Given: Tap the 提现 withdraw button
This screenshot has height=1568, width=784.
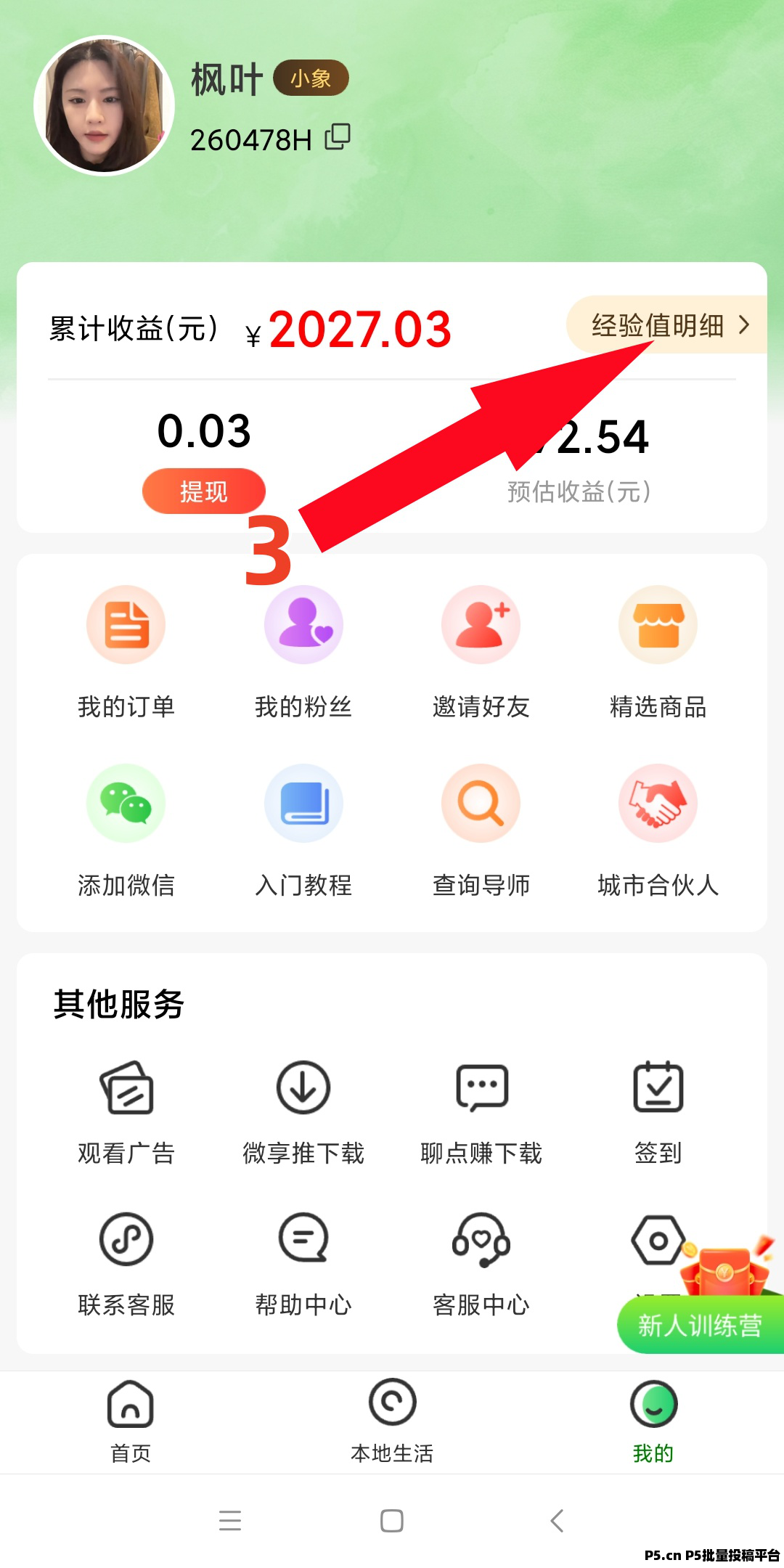Looking at the screenshot, I should (204, 491).
